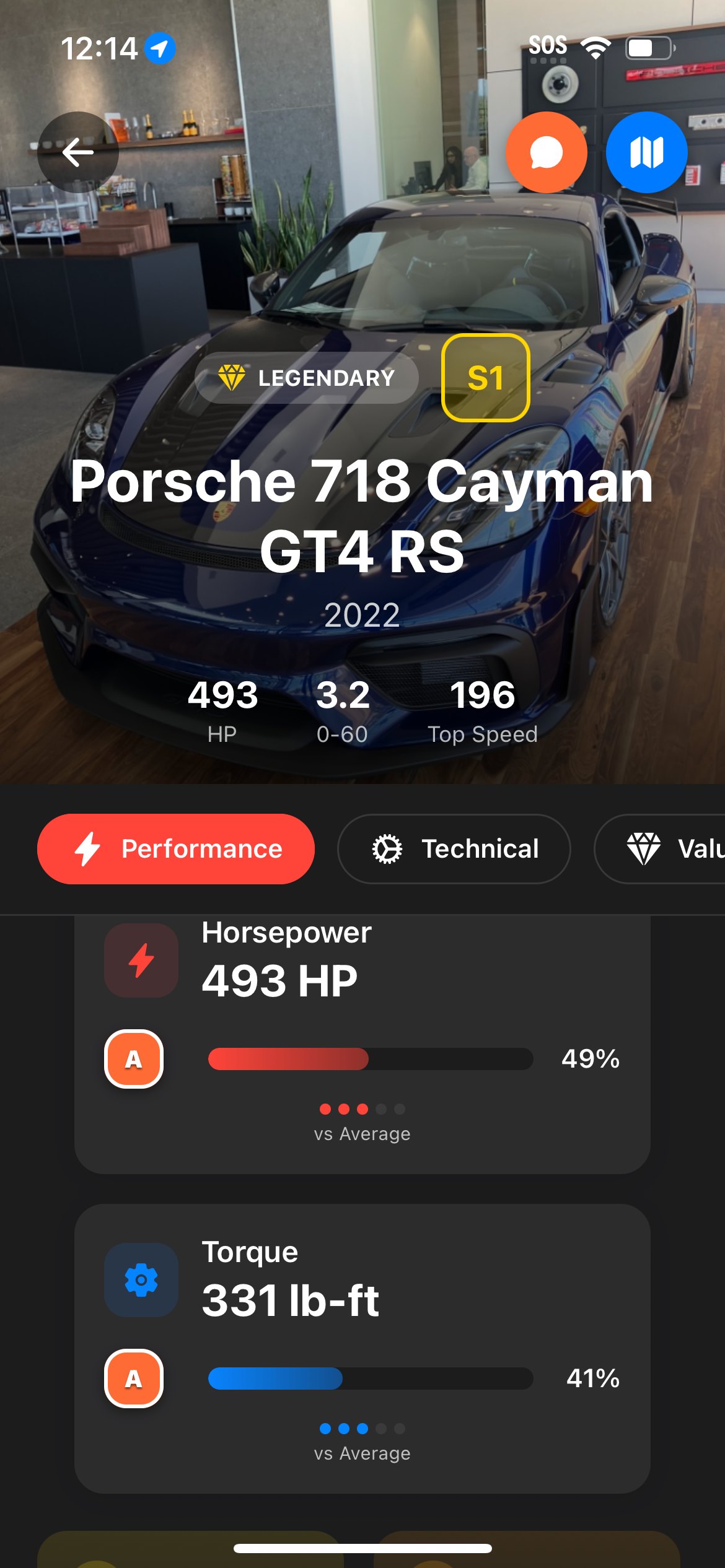The height and width of the screenshot is (1568, 725).
Task: Go back using the arrow button
Action: tap(78, 152)
